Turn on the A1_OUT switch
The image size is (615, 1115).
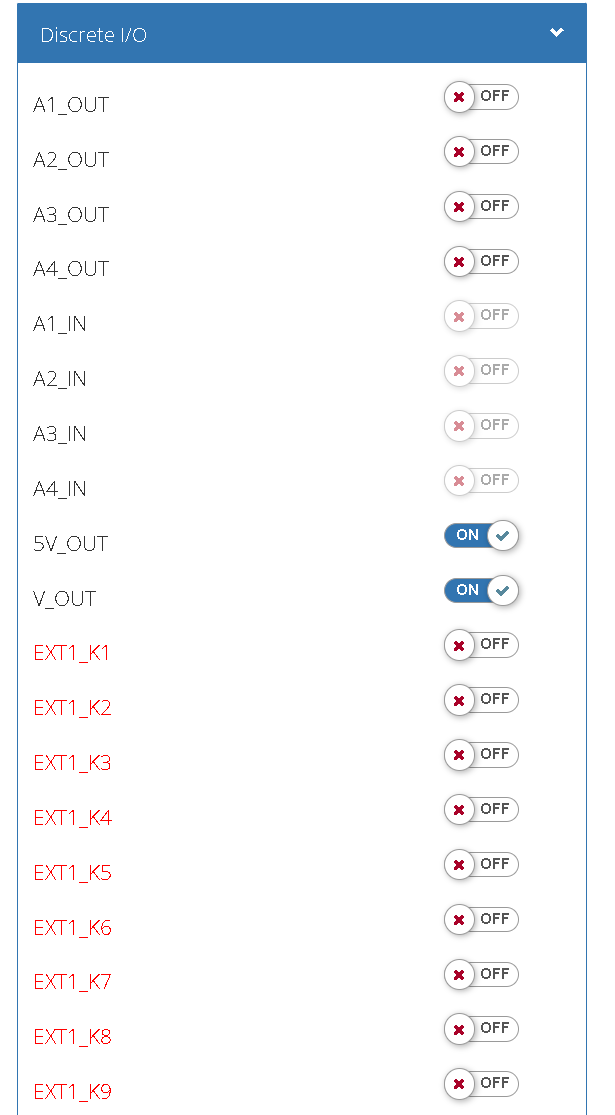point(481,97)
